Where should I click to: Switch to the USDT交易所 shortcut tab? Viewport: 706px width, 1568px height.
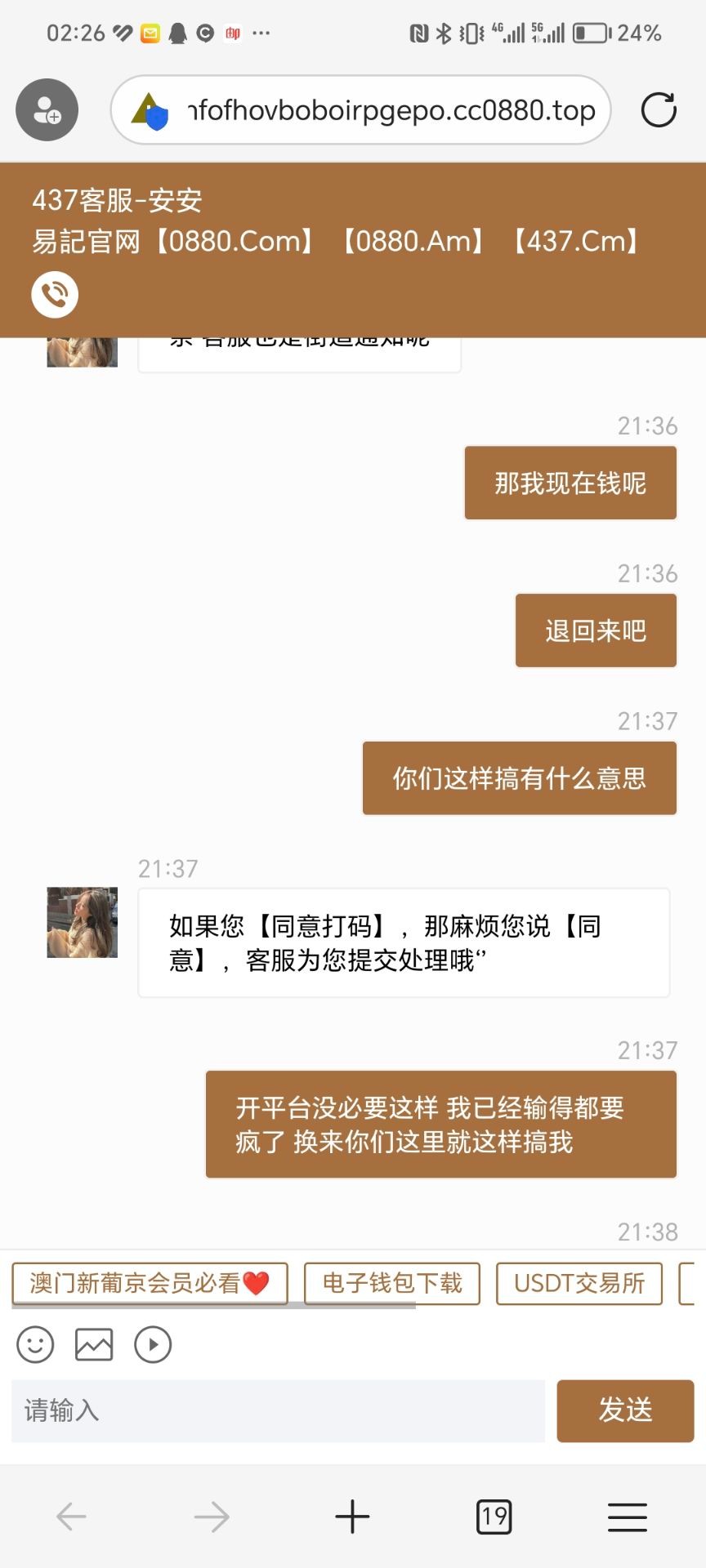579,1283
